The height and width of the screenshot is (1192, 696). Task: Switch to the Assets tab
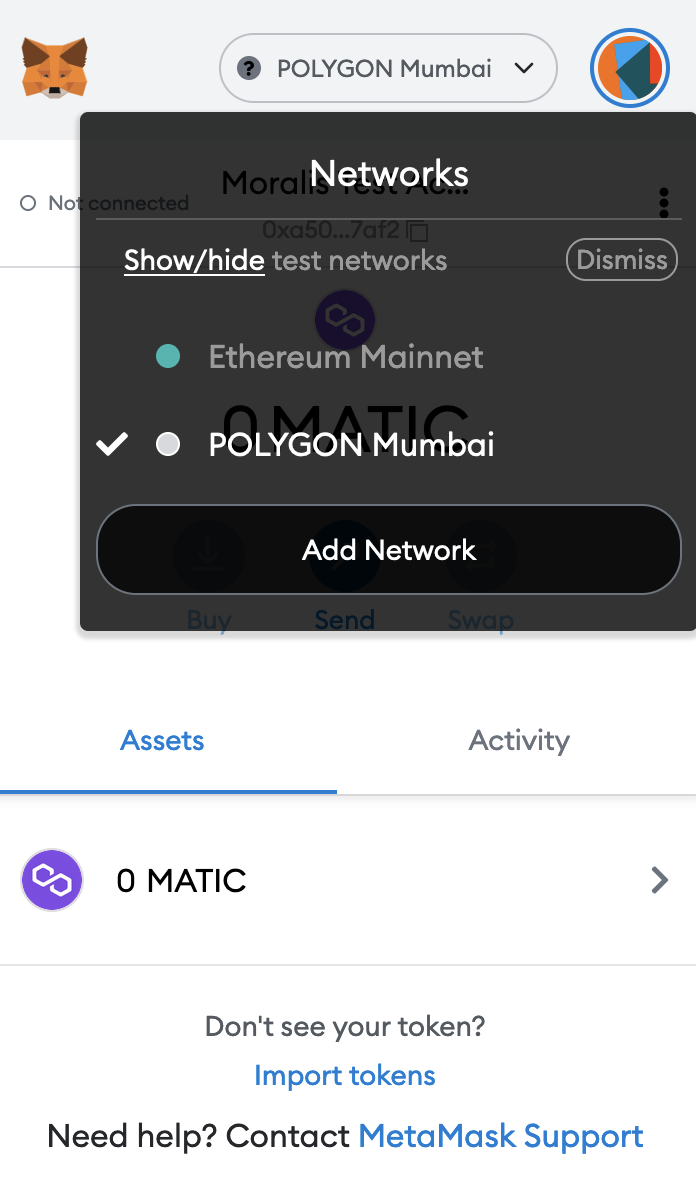163,740
